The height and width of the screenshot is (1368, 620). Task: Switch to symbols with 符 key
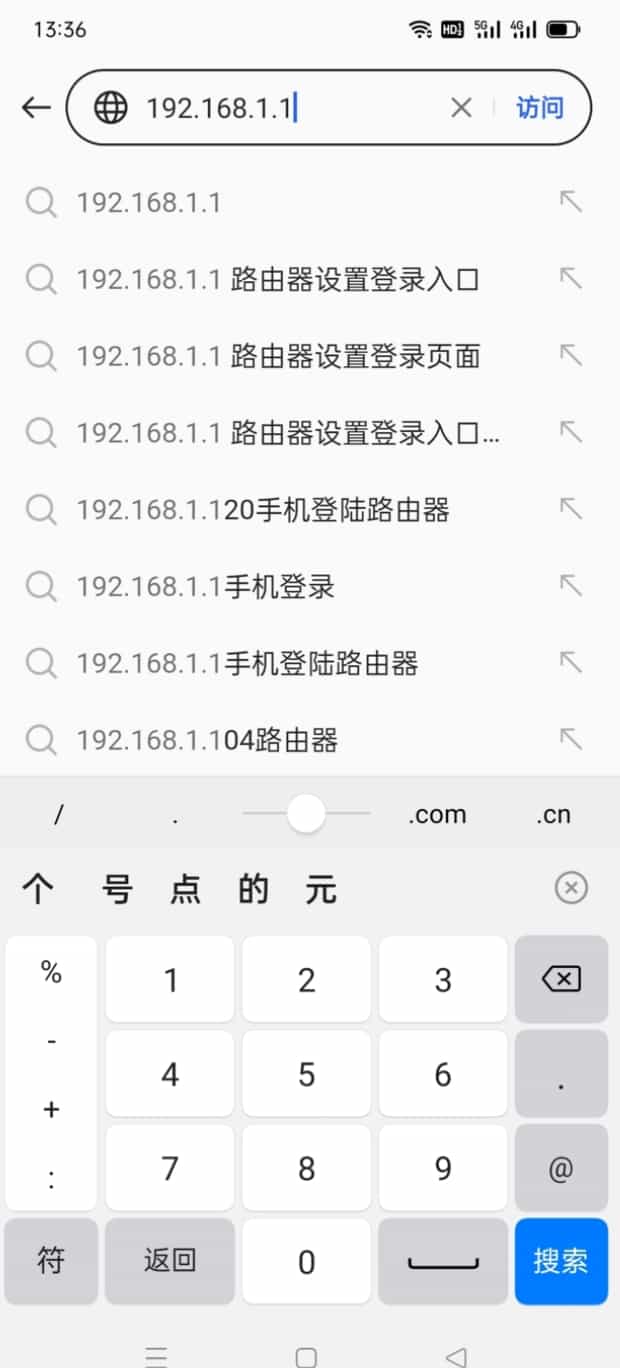pyautogui.click(x=51, y=1261)
